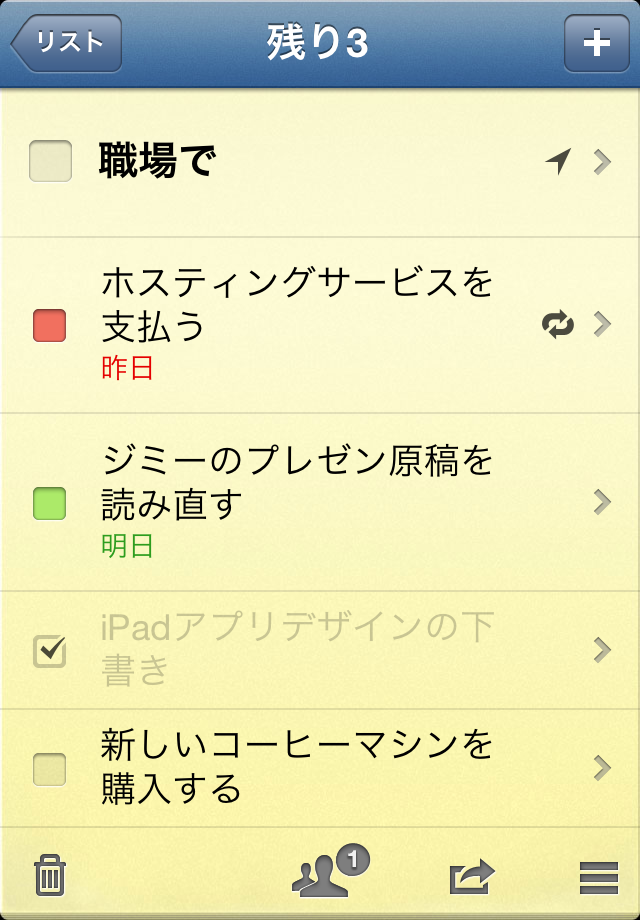Open ジミーのプレゼン原稿を読み直す task
The height and width of the screenshot is (920, 640).
[x=601, y=502]
